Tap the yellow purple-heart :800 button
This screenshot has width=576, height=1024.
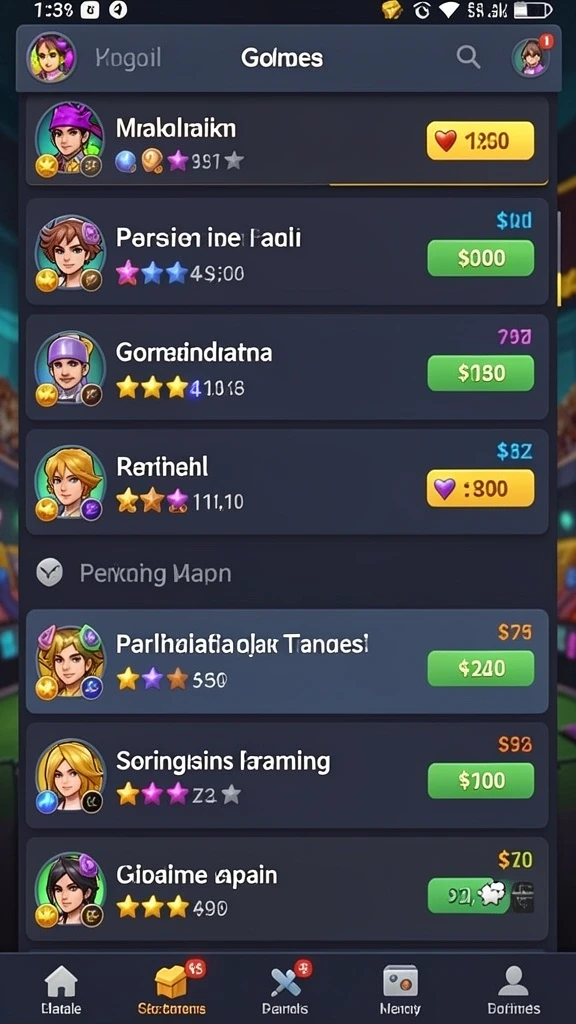(x=480, y=488)
